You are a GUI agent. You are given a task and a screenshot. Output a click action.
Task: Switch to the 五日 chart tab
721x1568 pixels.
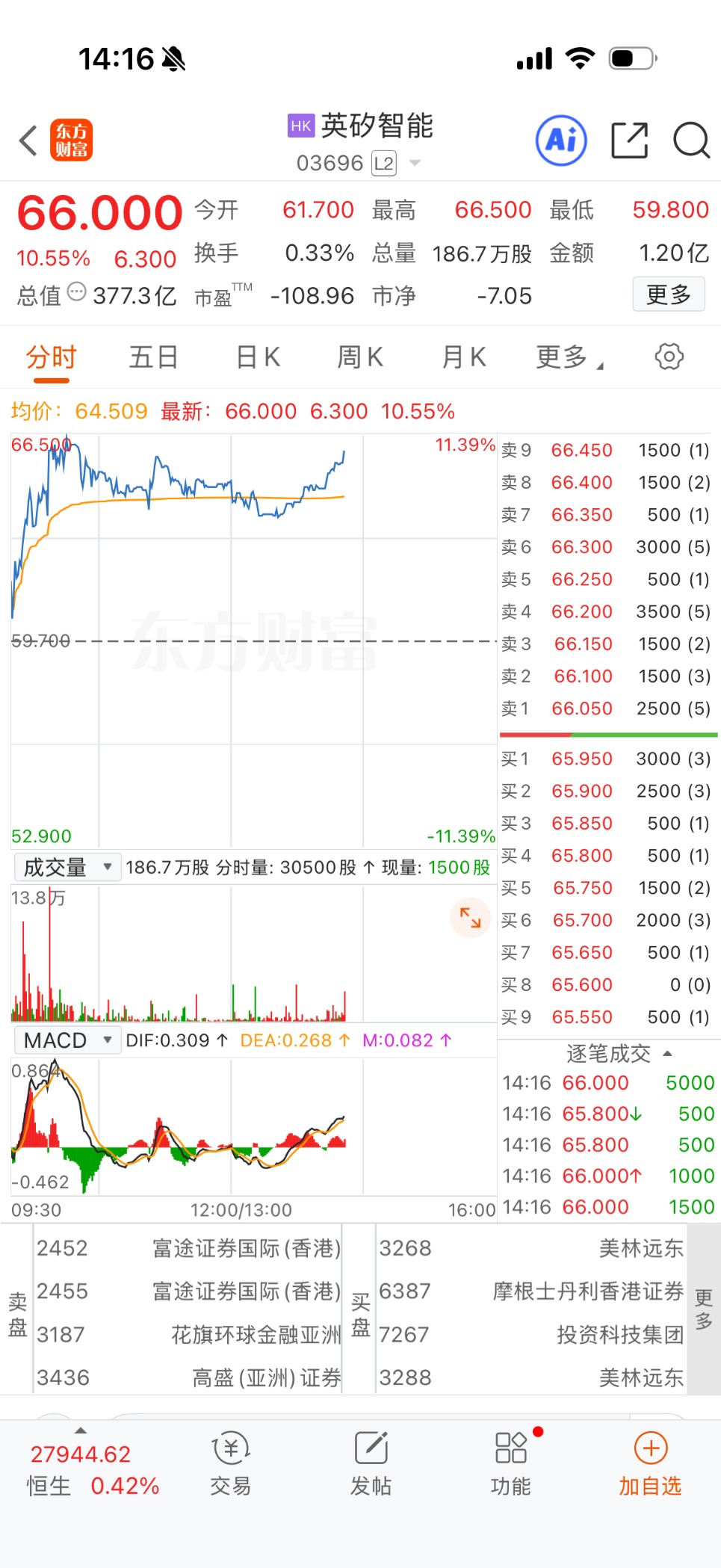click(153, 357)
